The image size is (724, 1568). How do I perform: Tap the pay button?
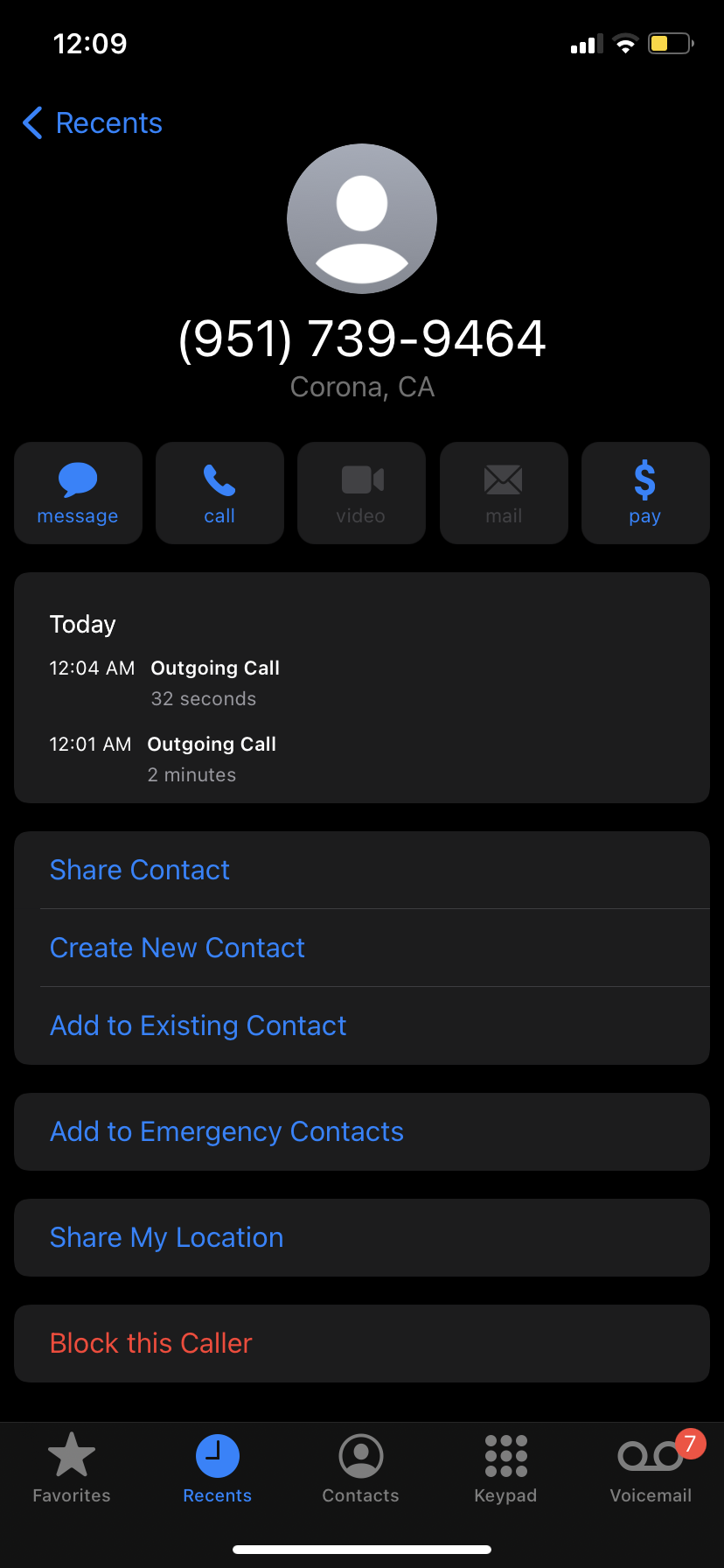click(644, 493)
